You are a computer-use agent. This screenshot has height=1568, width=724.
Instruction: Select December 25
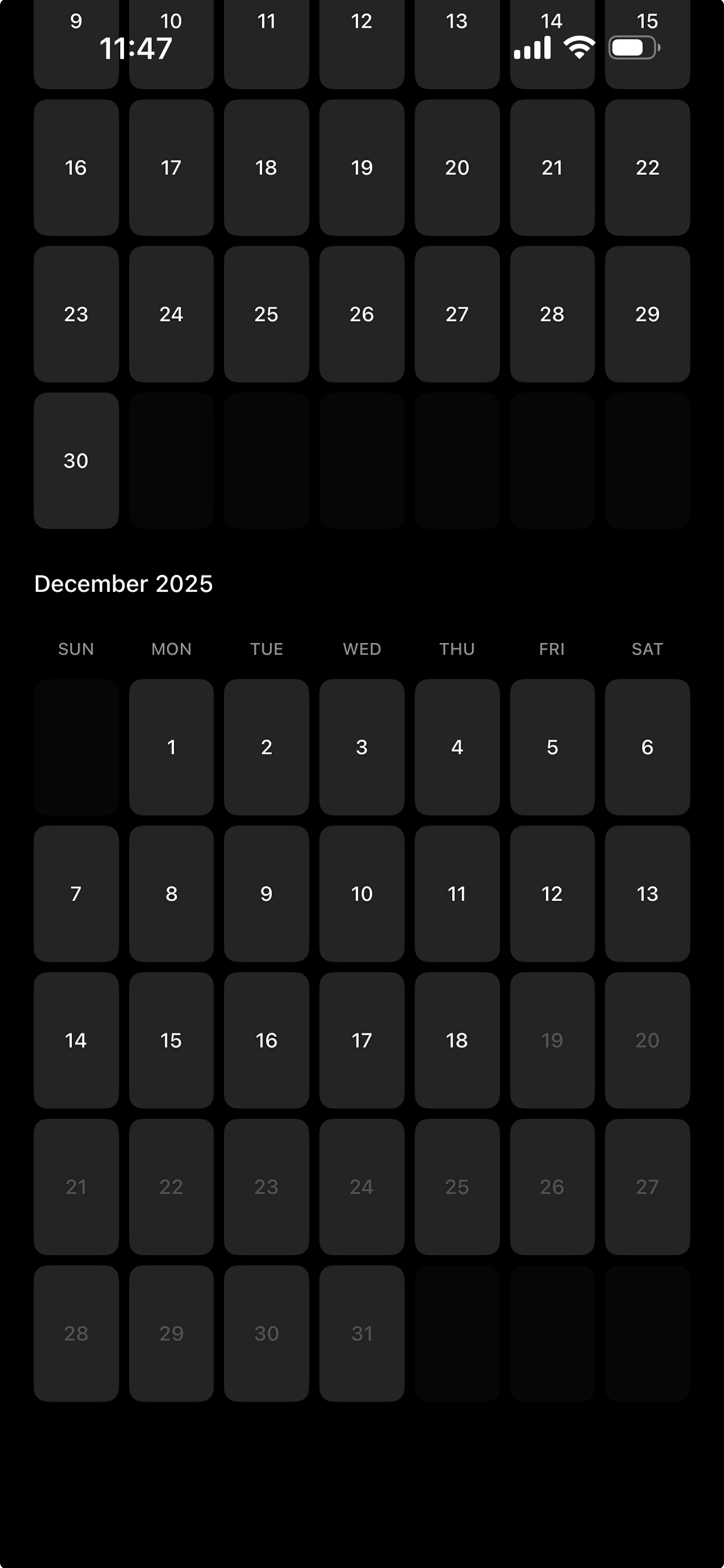click(457, 1187)
